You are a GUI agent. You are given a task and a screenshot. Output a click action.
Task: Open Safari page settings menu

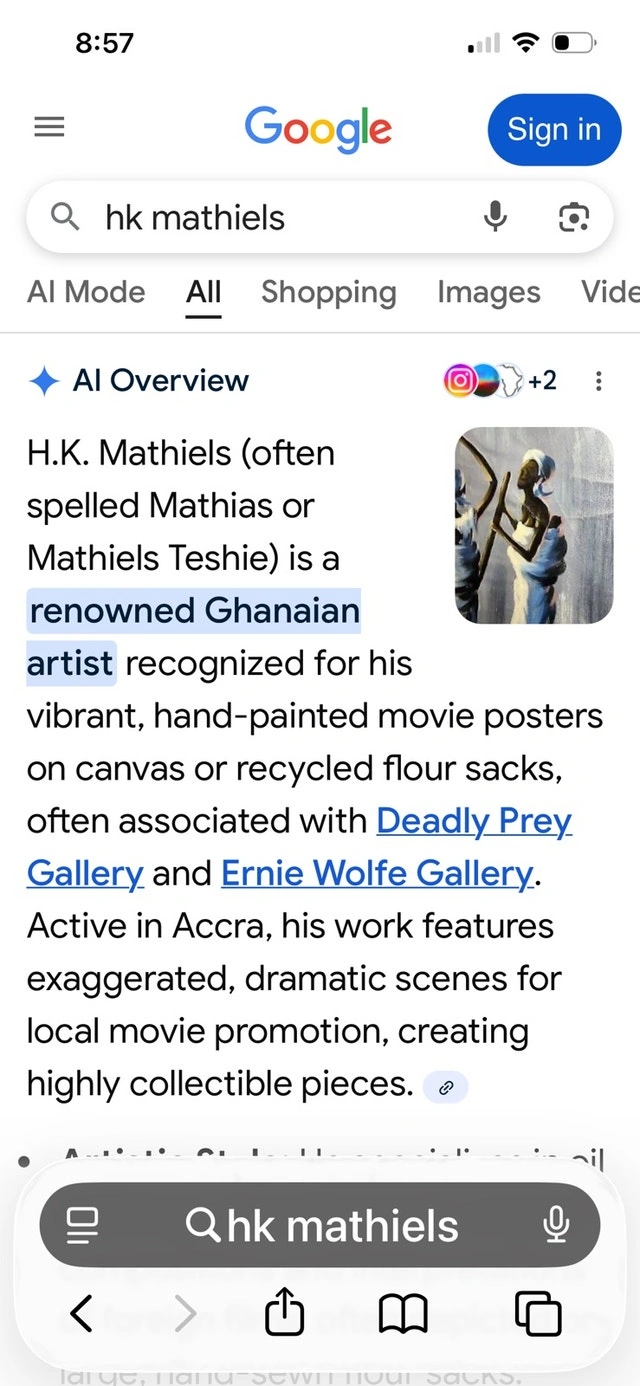[82, 1225]
